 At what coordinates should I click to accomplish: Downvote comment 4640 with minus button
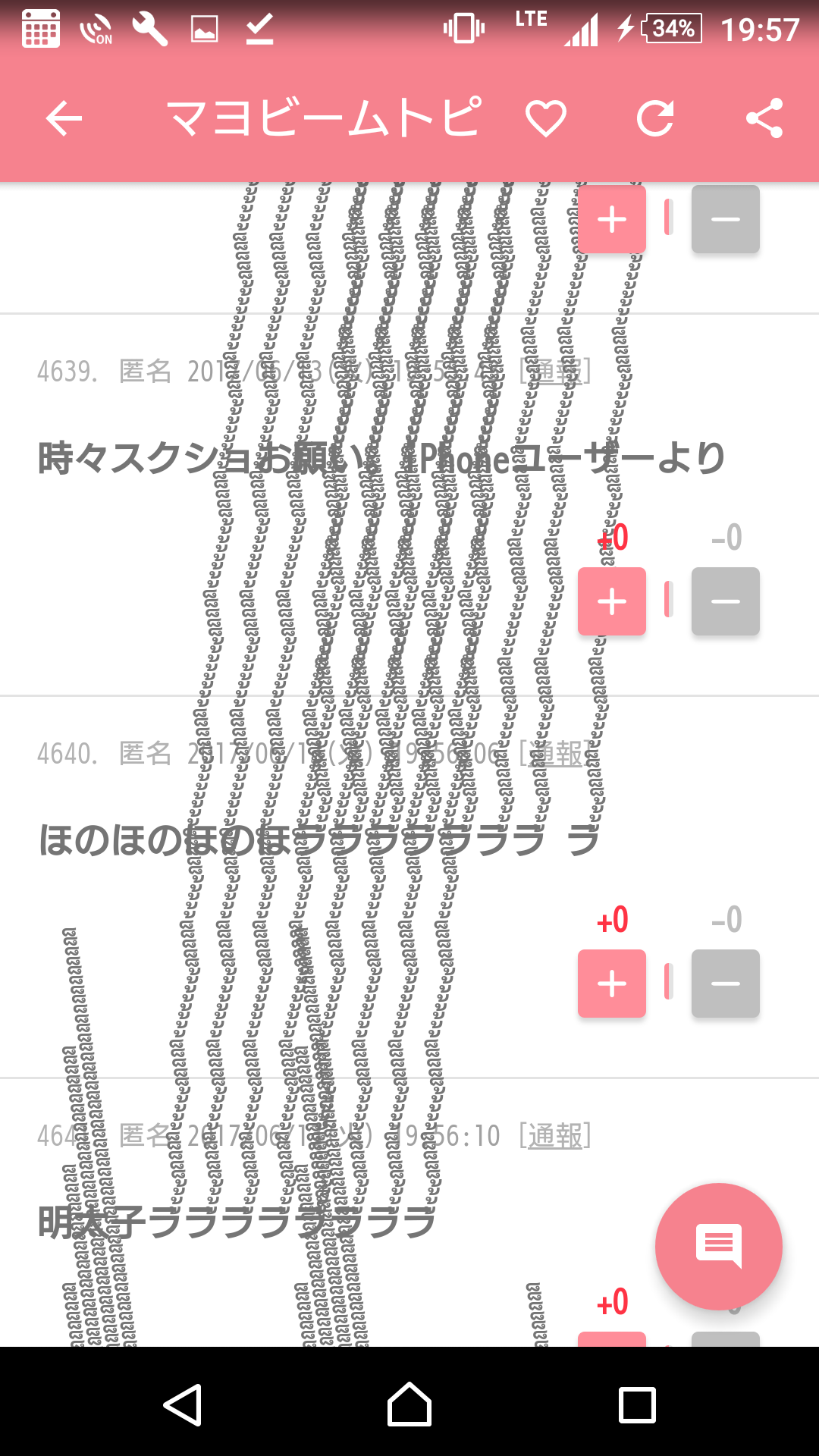pyautogui.click(x=726, y=984)
